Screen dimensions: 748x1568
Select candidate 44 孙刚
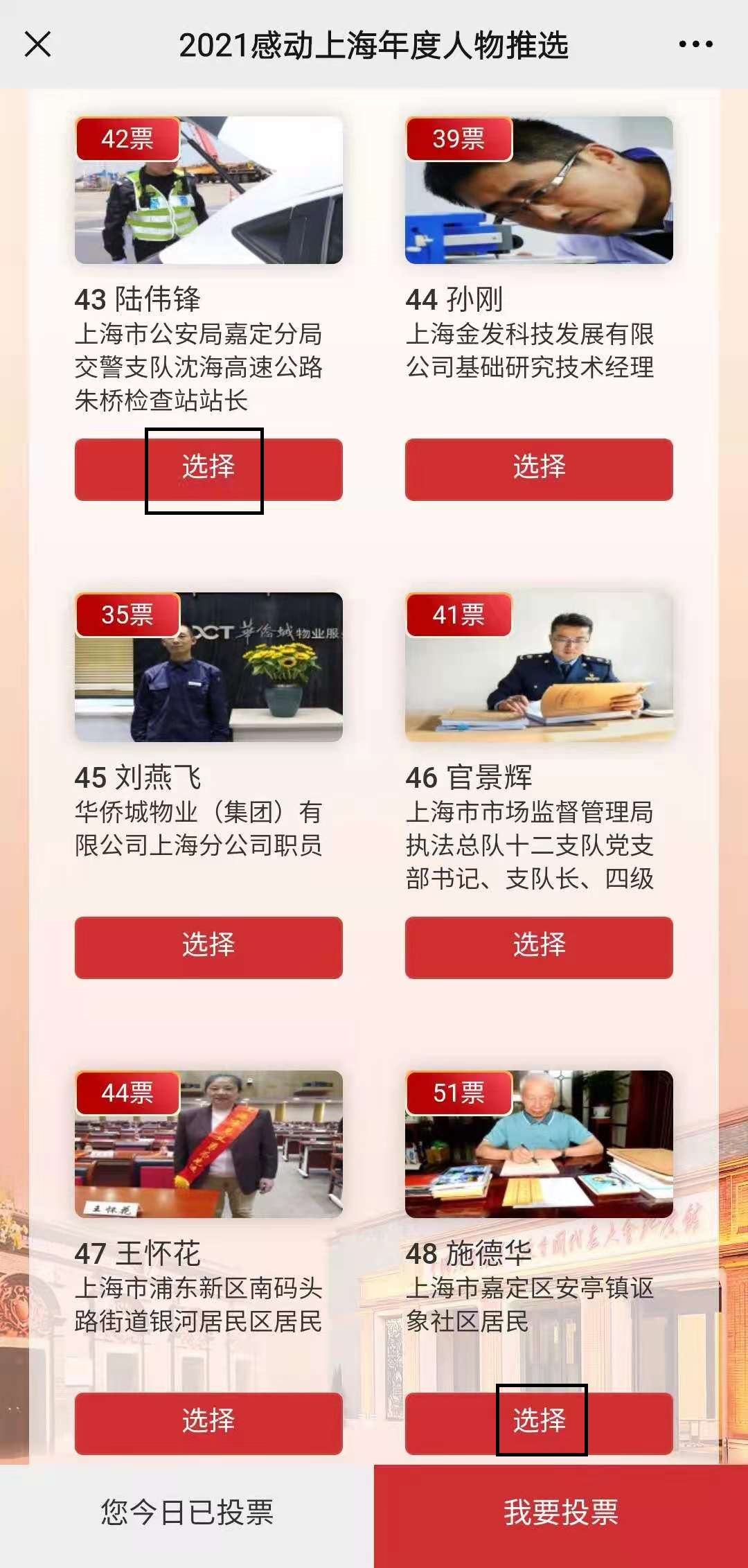click(539, 469)
